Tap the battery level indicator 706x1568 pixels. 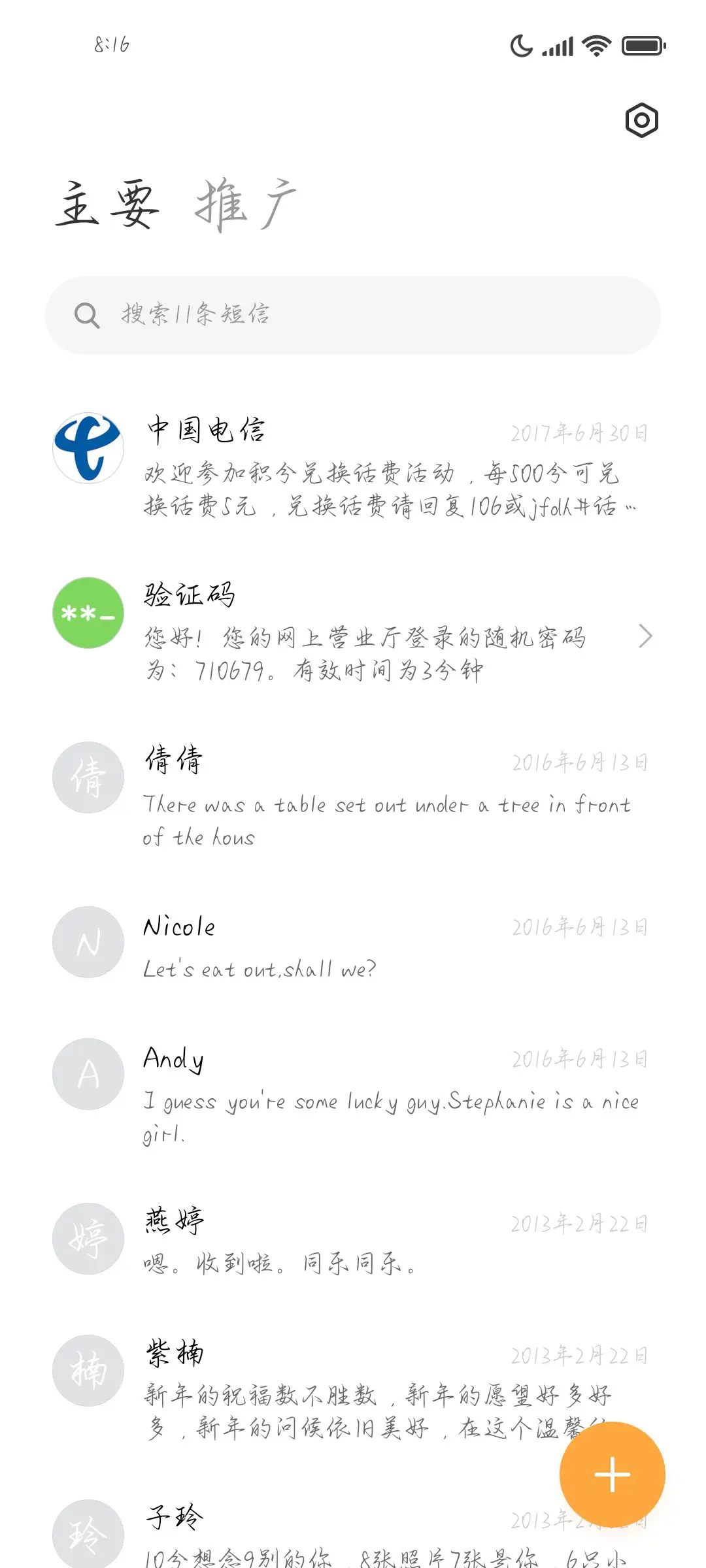click(641, 44)
